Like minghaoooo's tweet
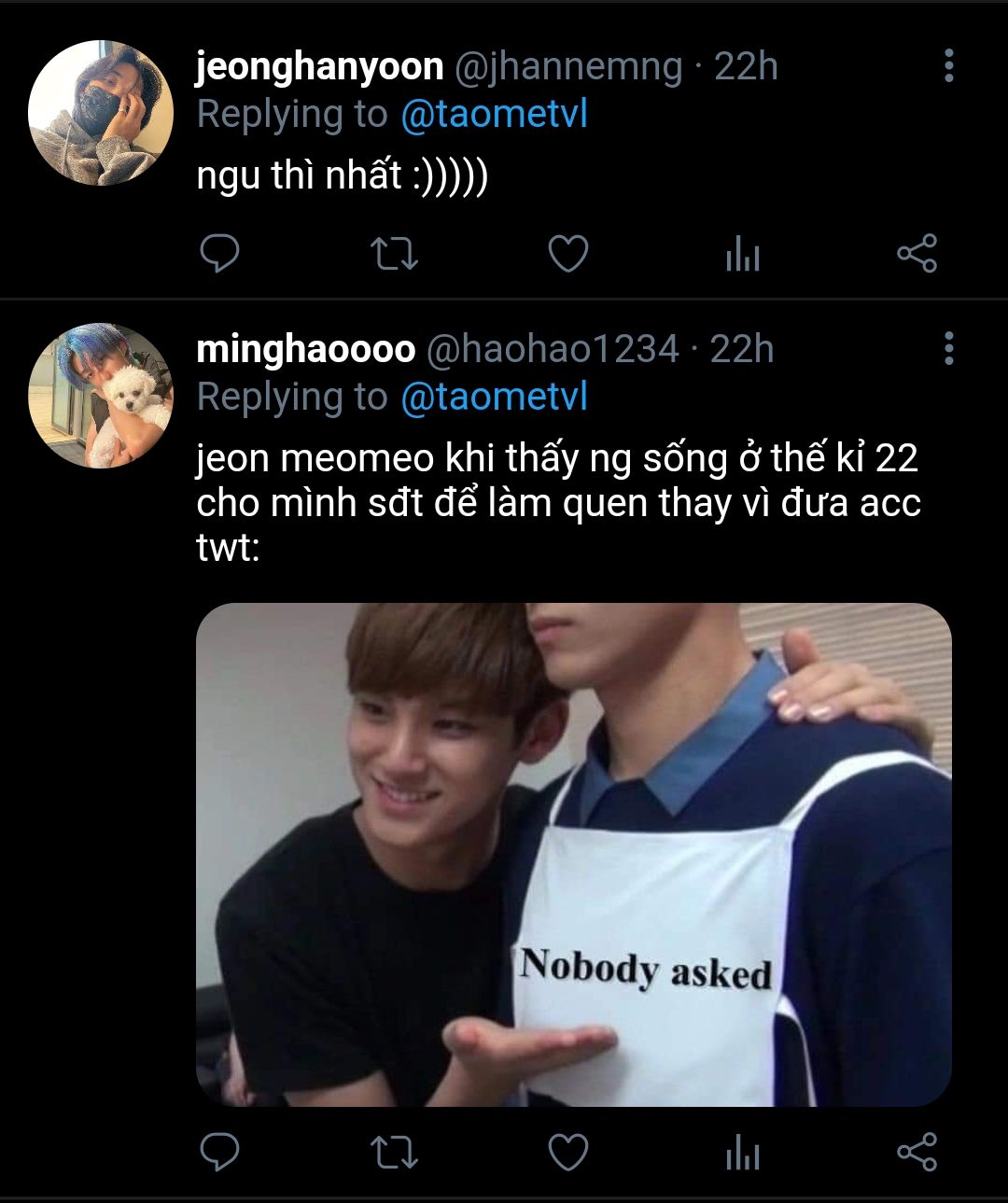The height and width of the screenshot is (1203, 1008). [x=567, y=1153]
